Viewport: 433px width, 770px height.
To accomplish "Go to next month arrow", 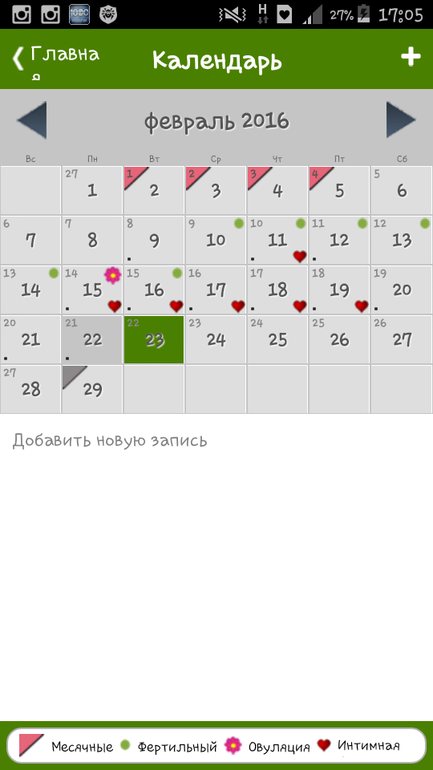I will click(401, 120).
